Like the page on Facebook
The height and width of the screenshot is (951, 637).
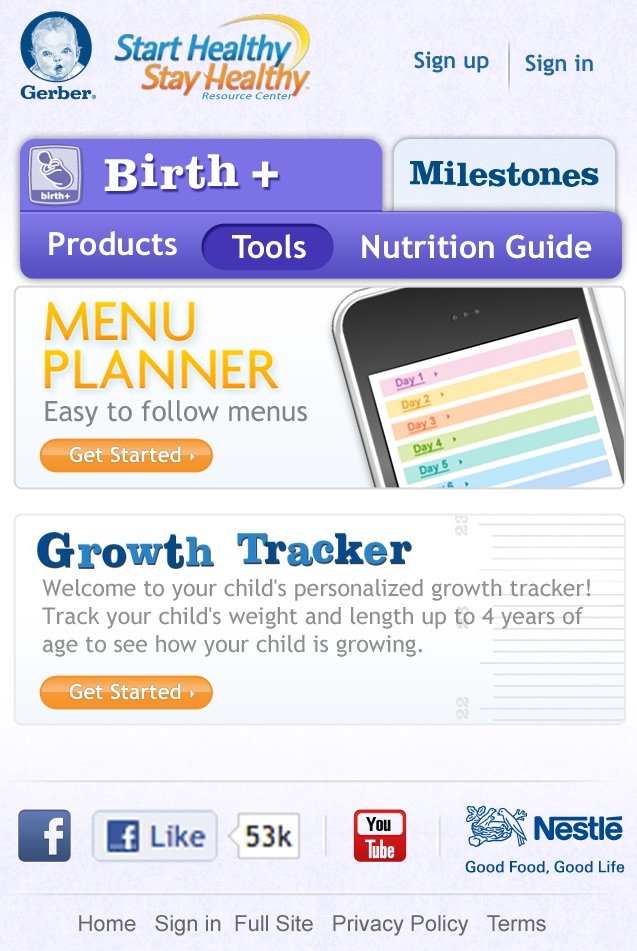[x=155, y=836]
